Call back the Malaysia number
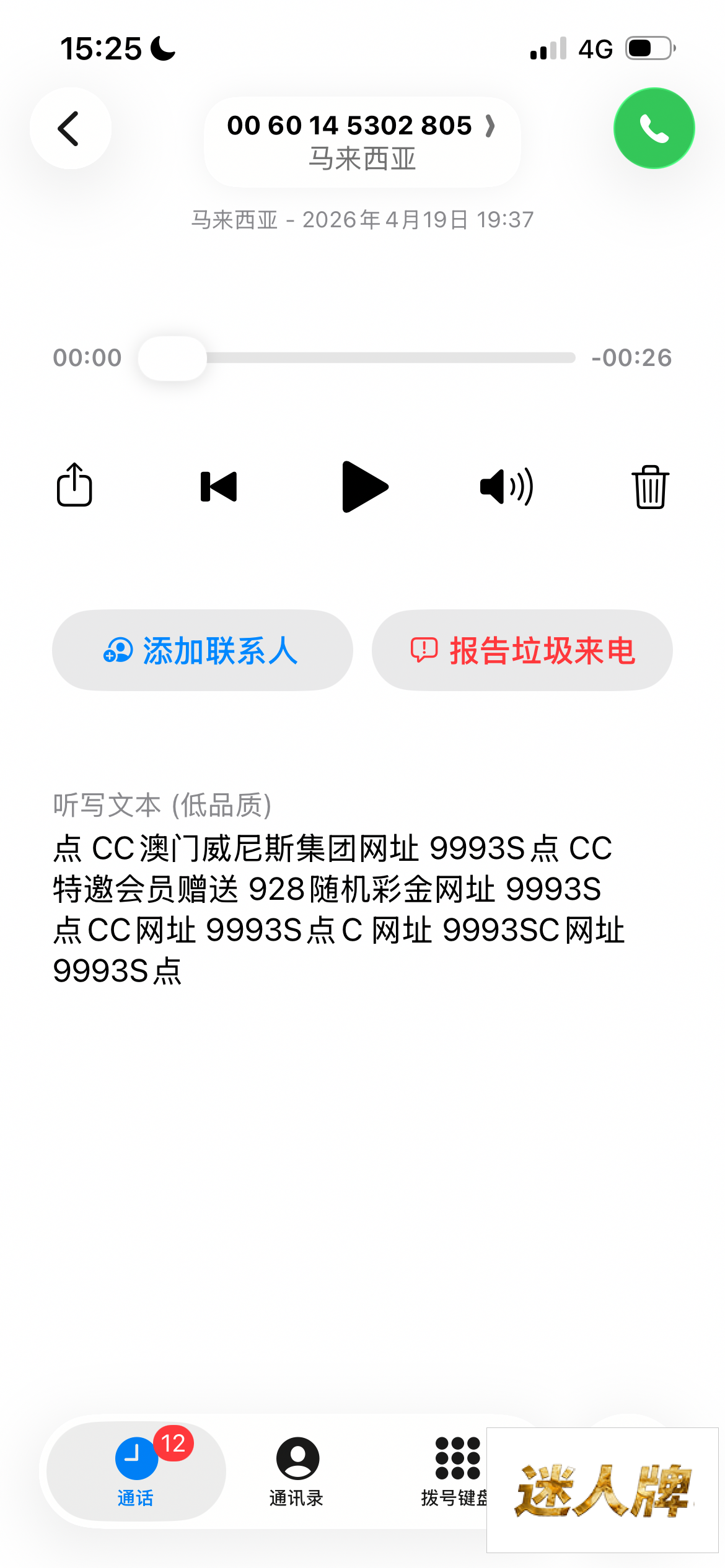Screen dimensions: 725x1568 pyautogui.click(x=654, y=128)
